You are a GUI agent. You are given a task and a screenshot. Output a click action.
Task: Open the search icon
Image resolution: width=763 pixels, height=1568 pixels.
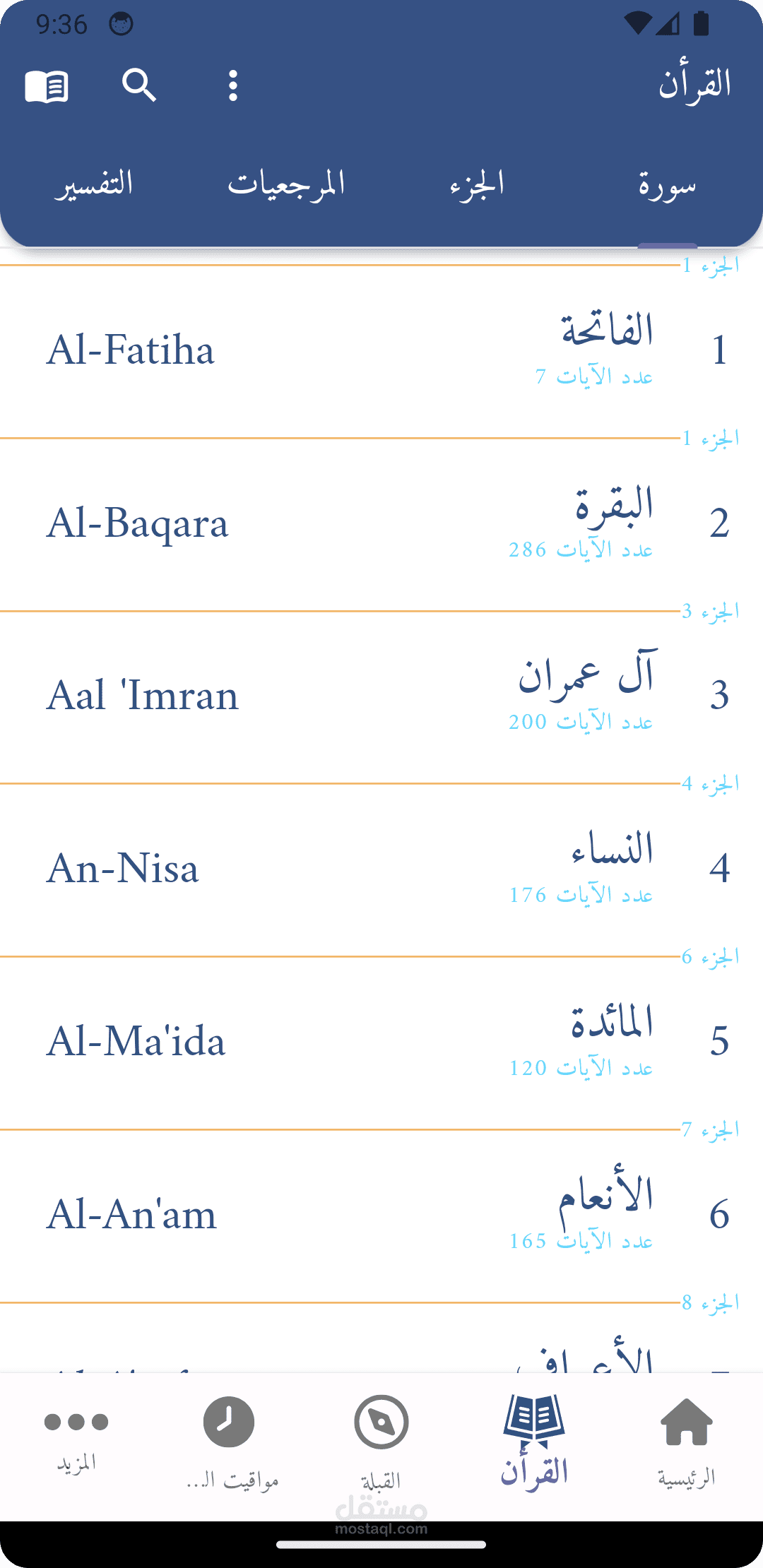pos(139,85)
